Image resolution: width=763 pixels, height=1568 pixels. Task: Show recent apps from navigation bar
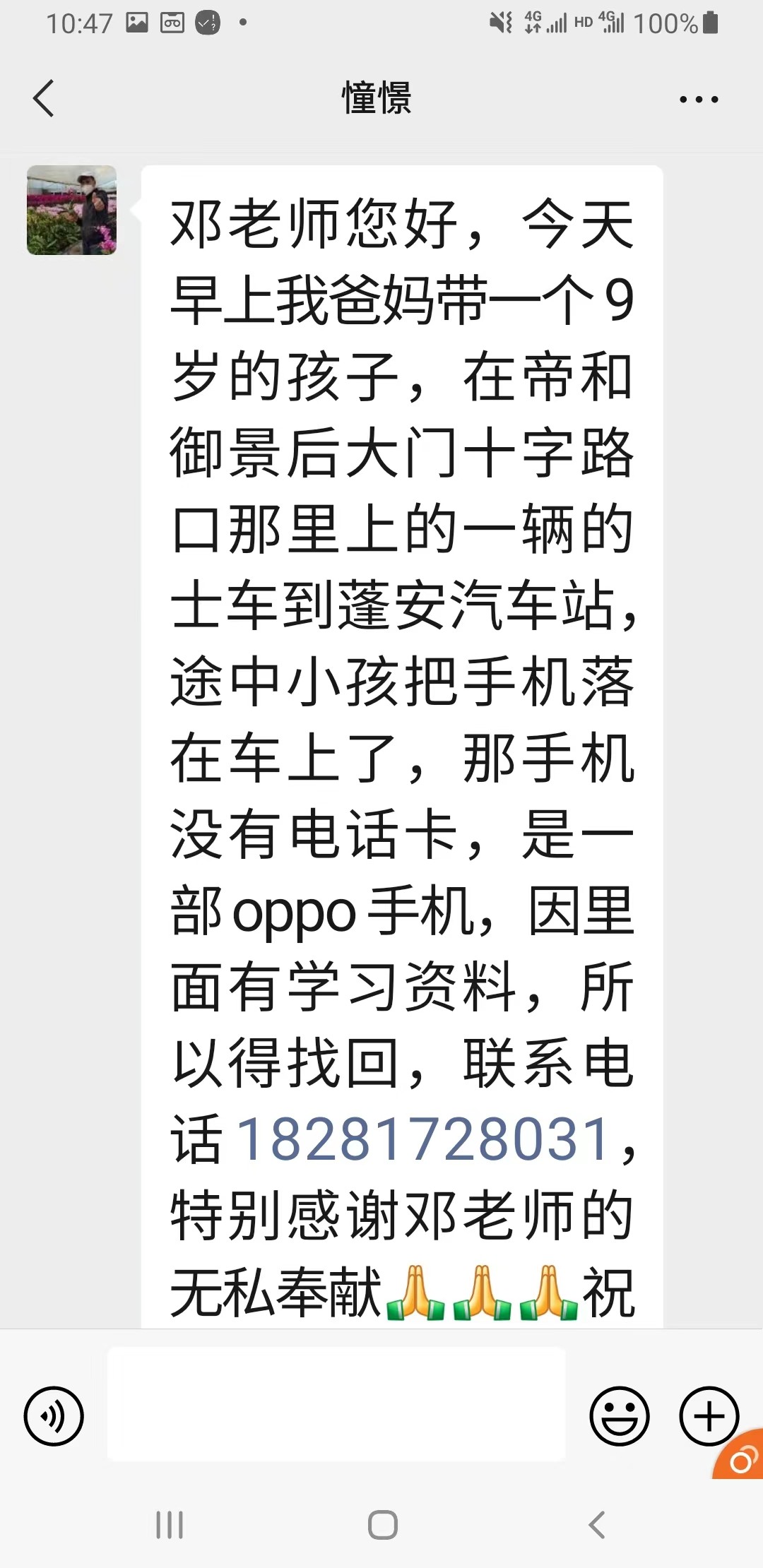click(170, 1525)
